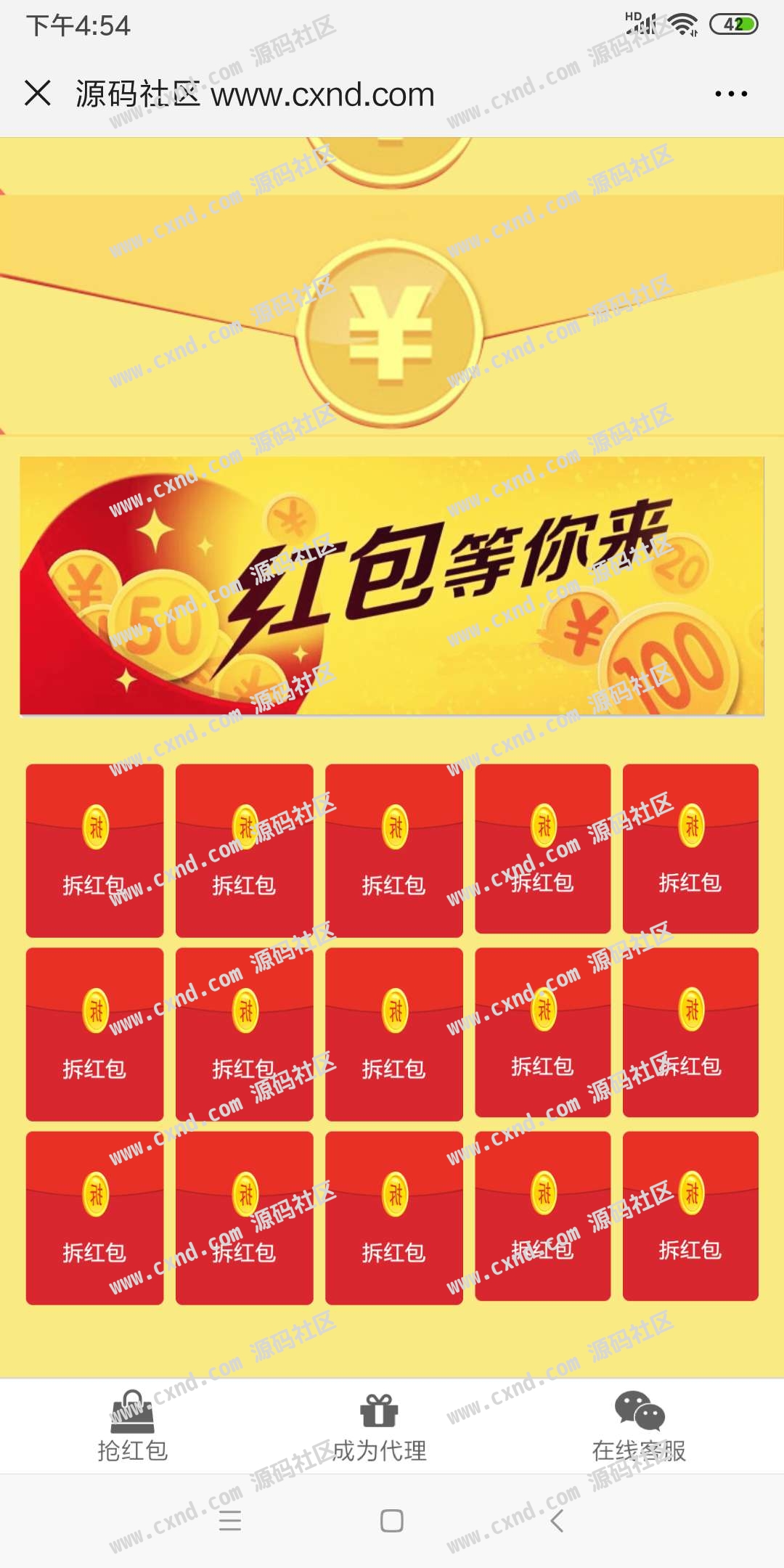Open the first 拆红包 envelope in top row
This screenshot has height=1568, width=784.
94,850
